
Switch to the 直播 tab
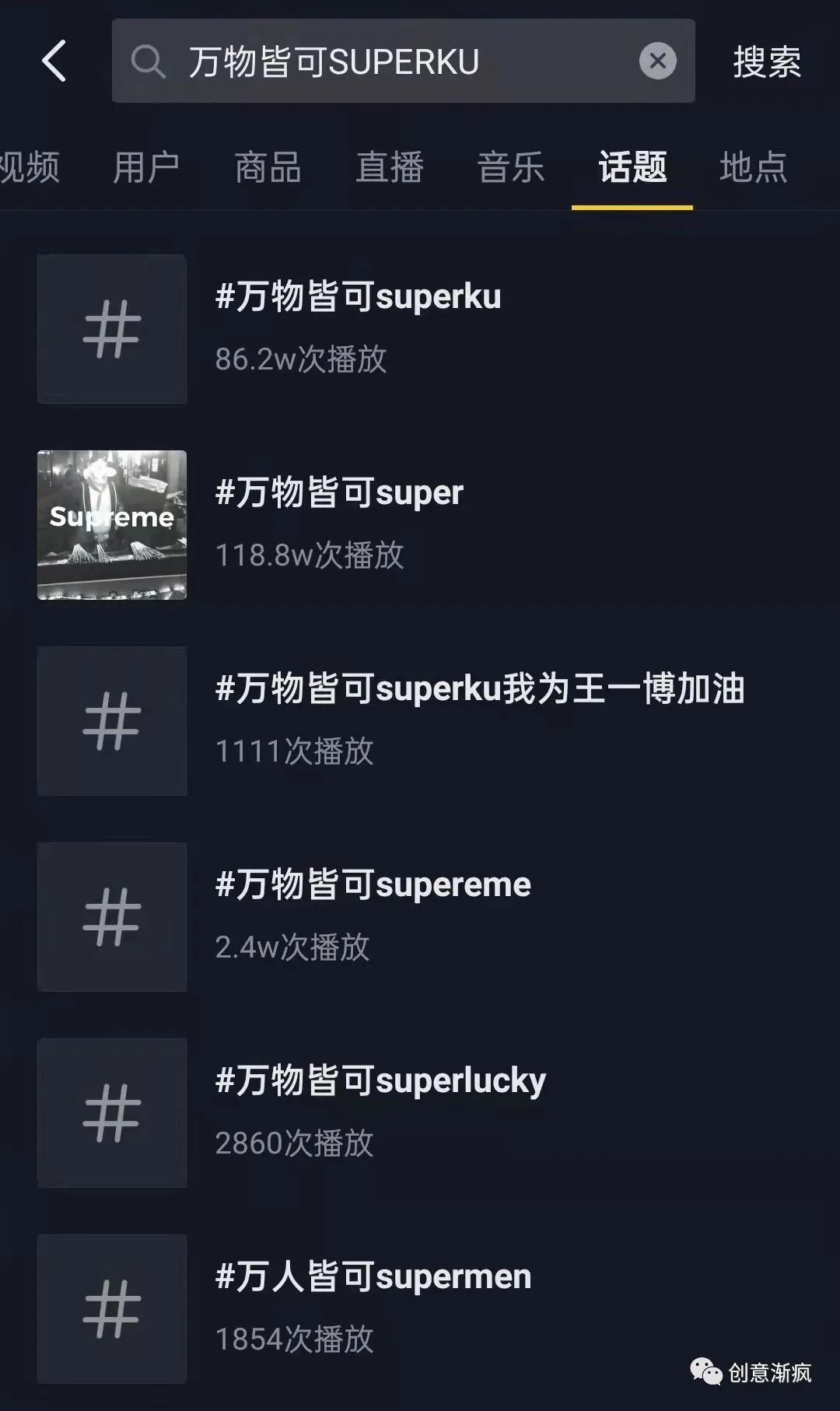(389, 167)
